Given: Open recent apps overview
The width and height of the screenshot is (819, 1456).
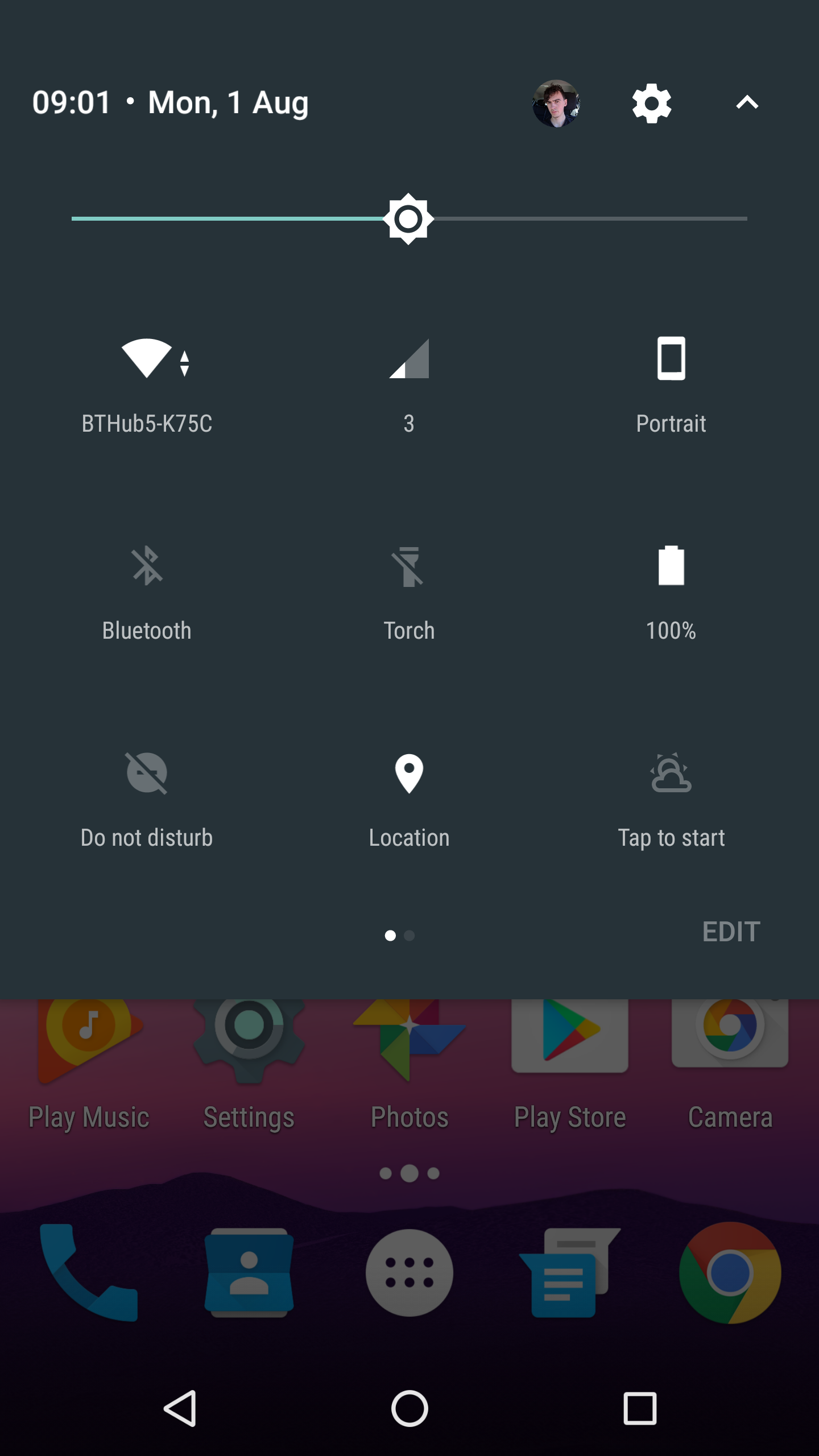Looking at the screenshot, I should point(640,1408).
